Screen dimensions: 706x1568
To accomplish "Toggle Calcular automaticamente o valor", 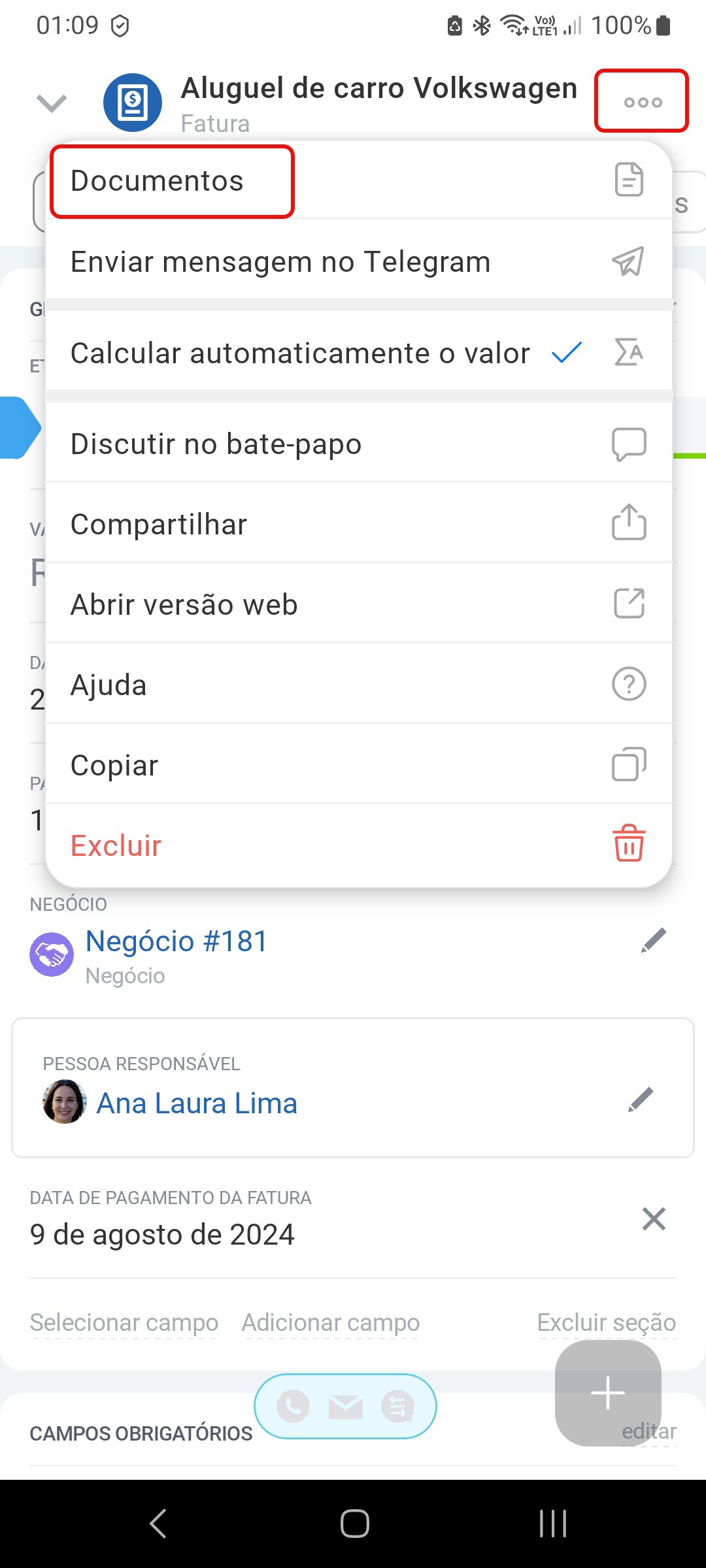I will (358, 353).
